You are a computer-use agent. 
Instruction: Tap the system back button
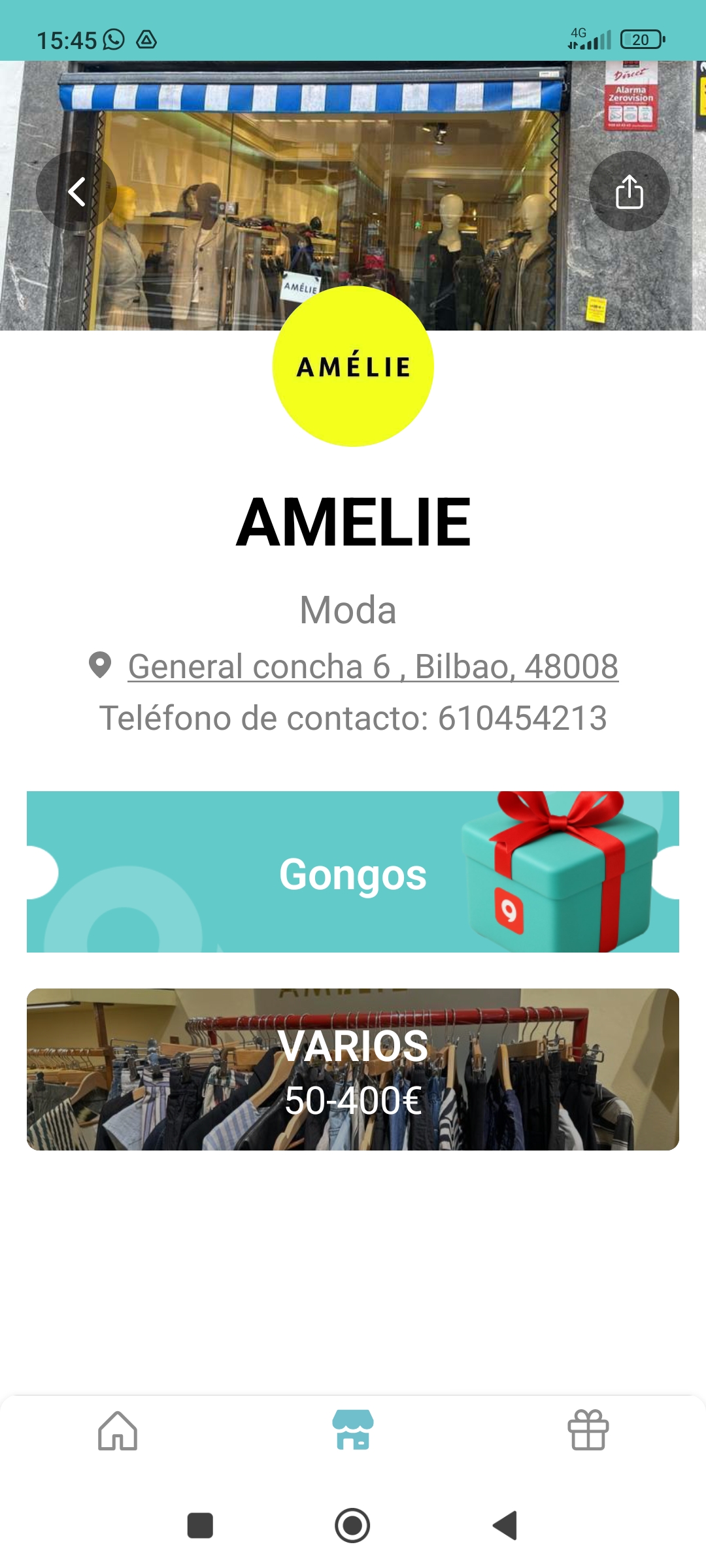(505, 1526)
